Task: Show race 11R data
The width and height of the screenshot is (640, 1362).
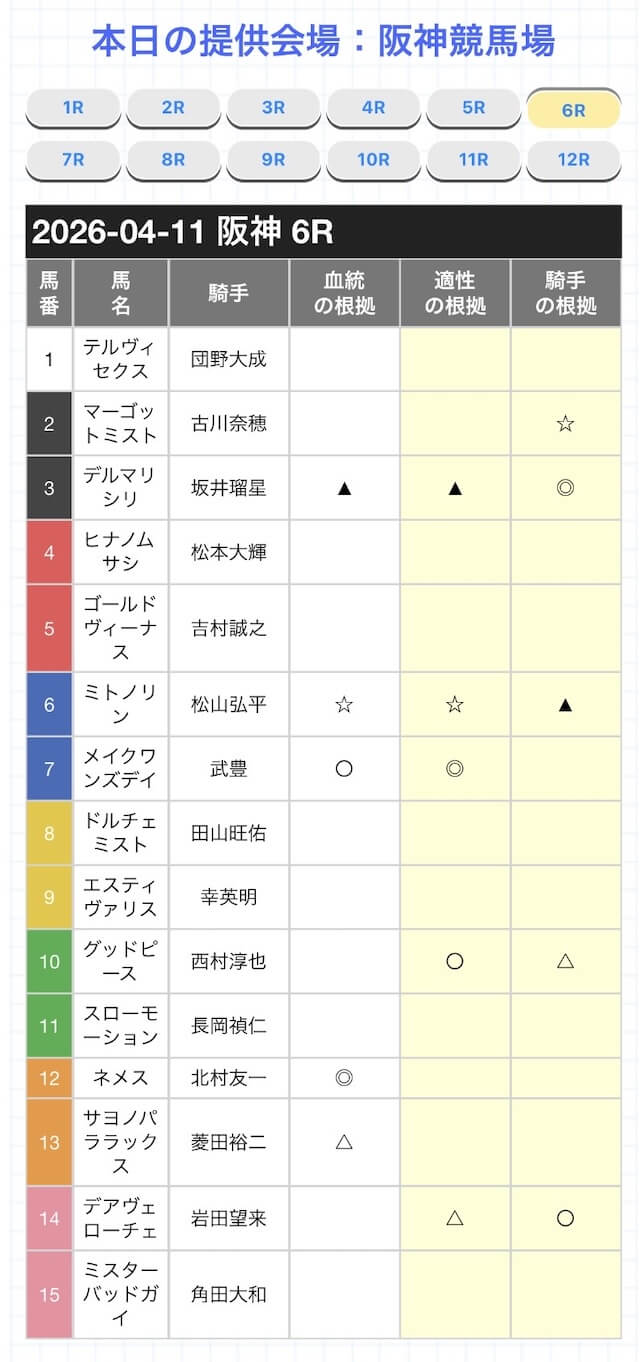Action: [x=473, y=160]
